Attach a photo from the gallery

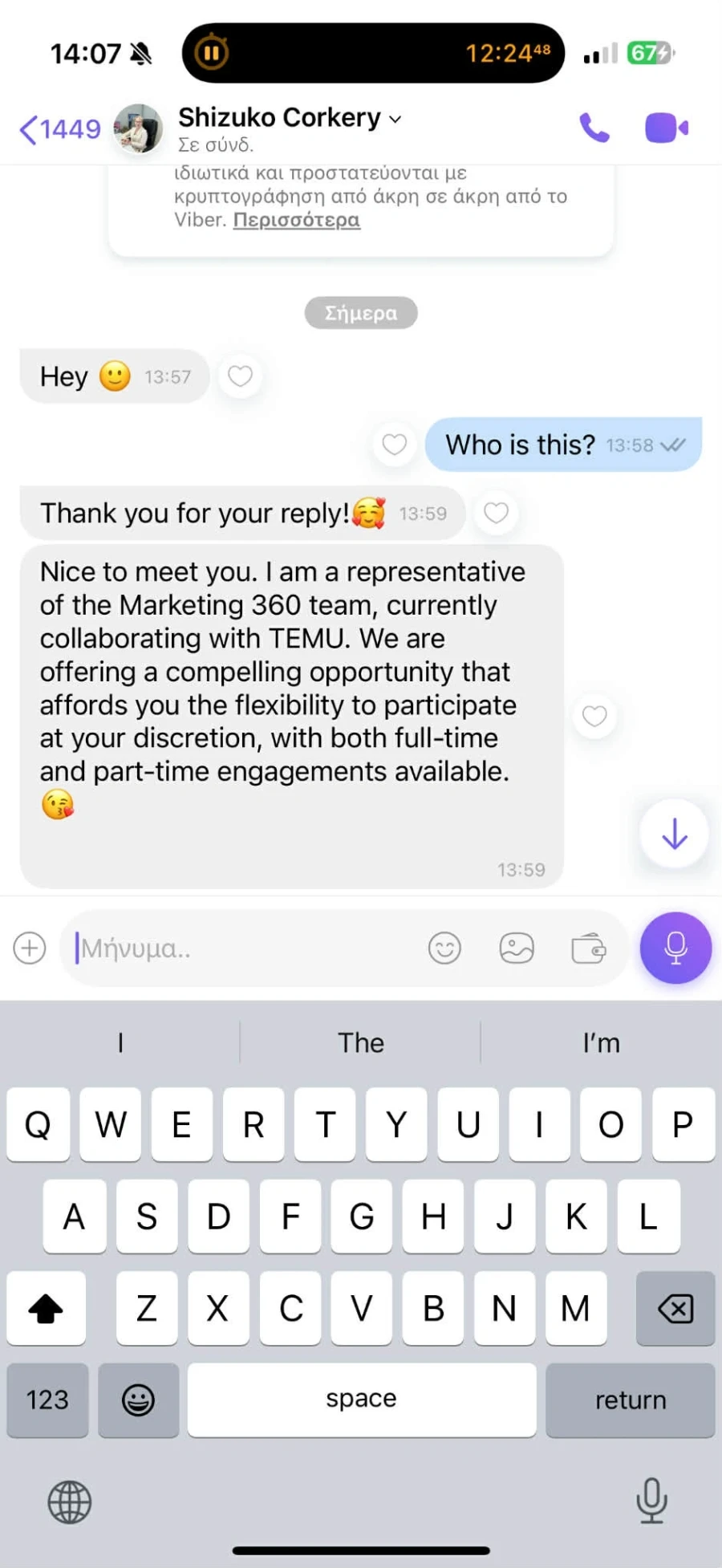[x=517, y=948]
